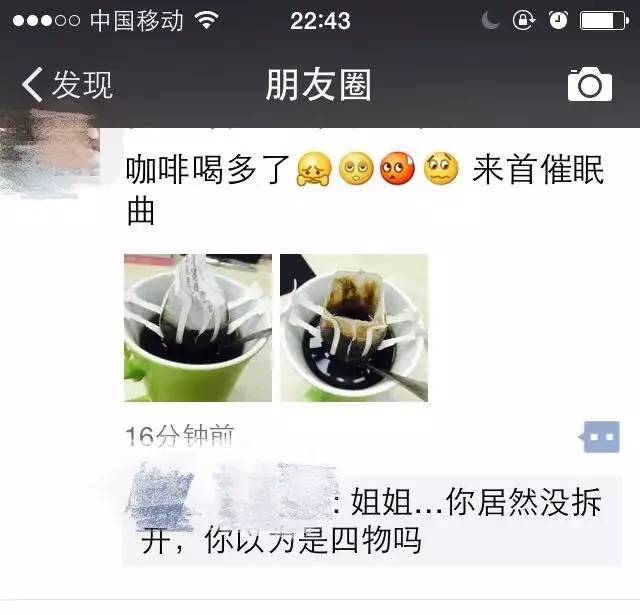Open the camera to post a moment

tap(589, 85)
